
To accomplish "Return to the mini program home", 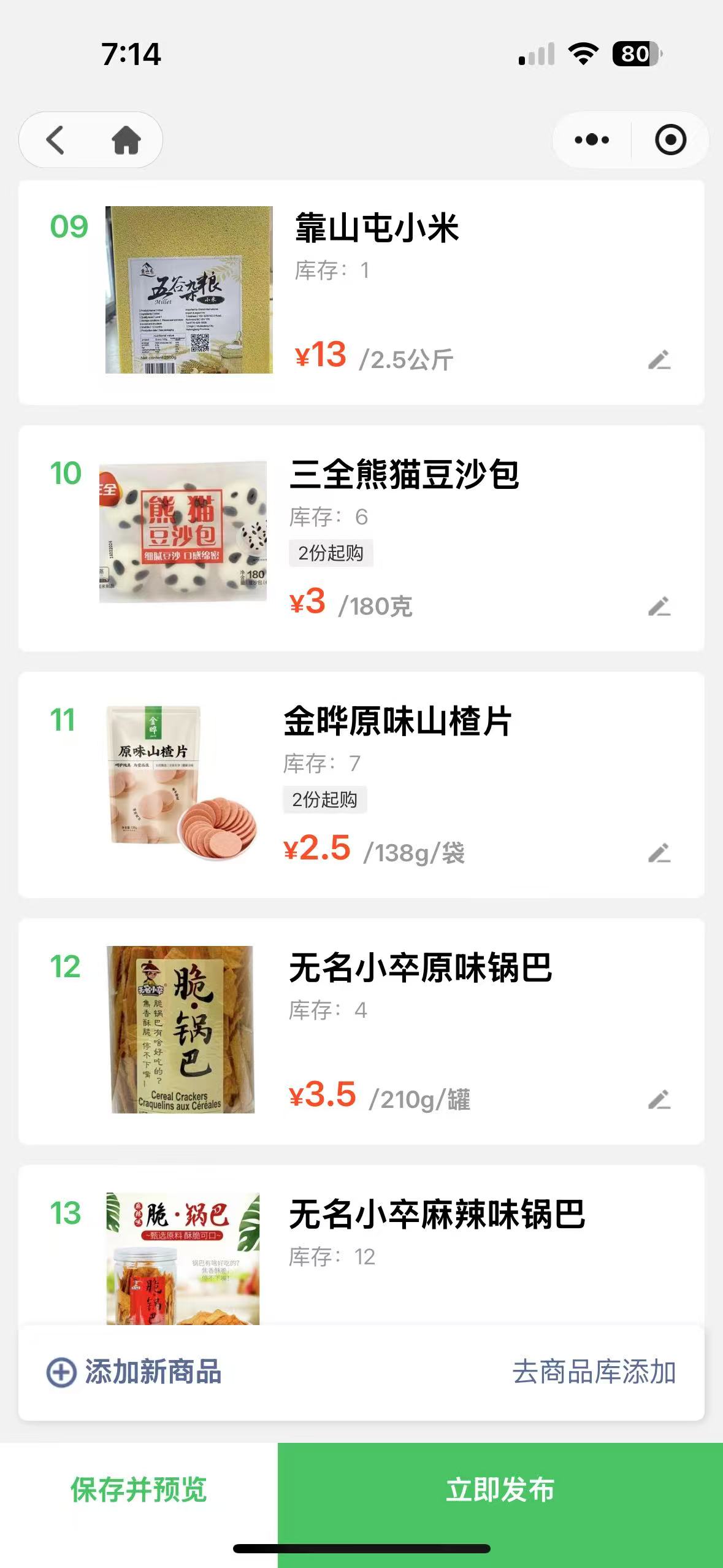I will (x=126, y=140).
